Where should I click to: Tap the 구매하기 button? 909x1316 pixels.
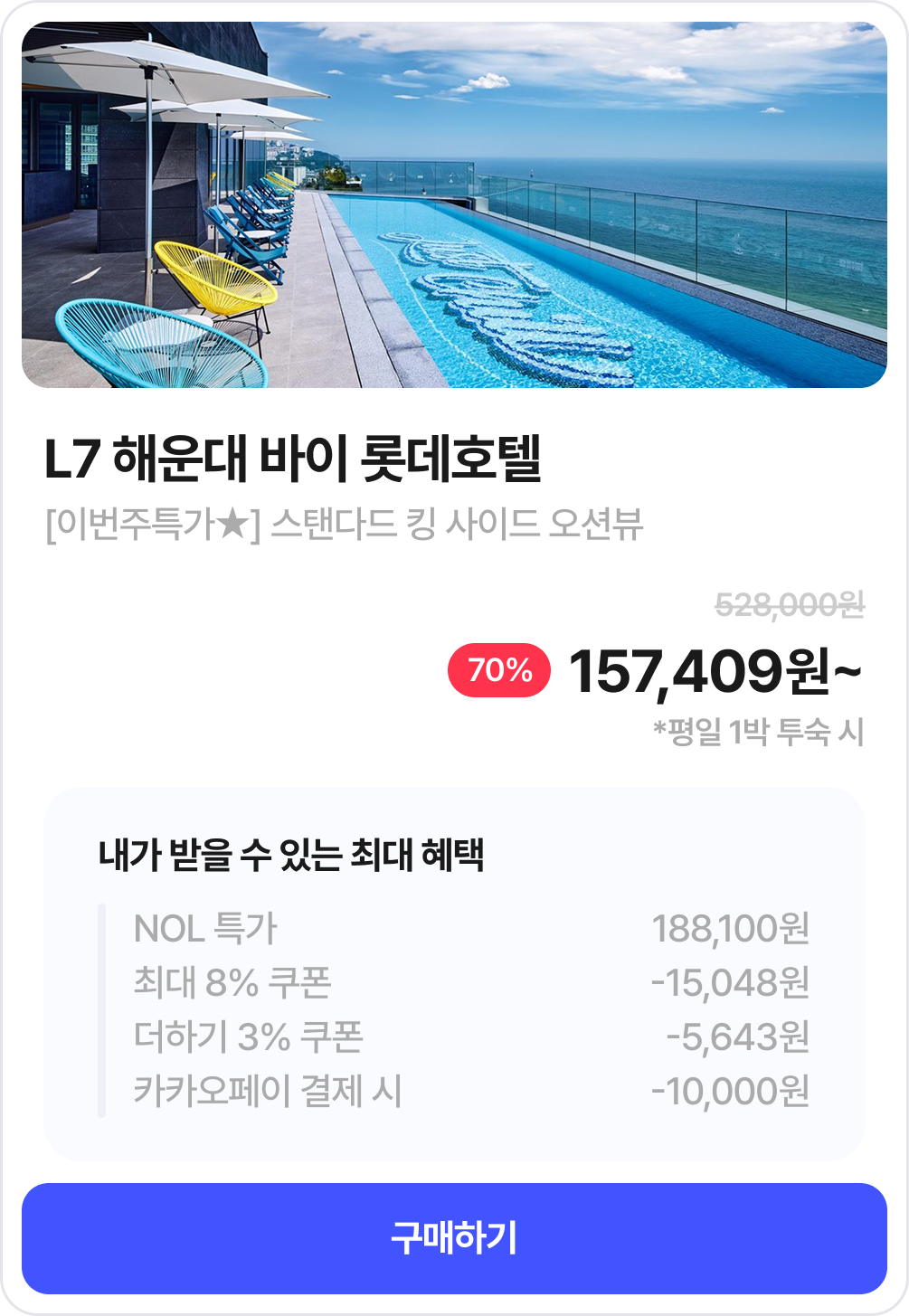[x=454, y=1237]
